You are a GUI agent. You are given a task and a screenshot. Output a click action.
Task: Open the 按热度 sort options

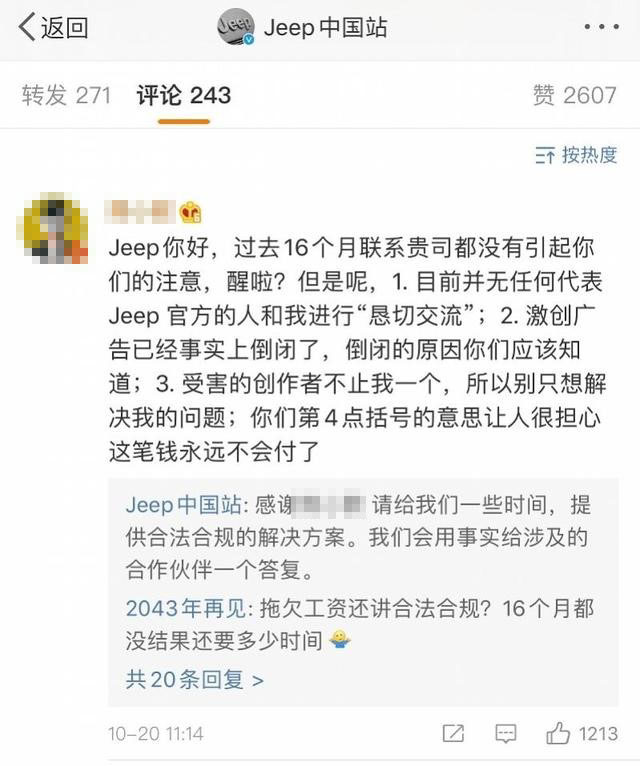[576, 155]
